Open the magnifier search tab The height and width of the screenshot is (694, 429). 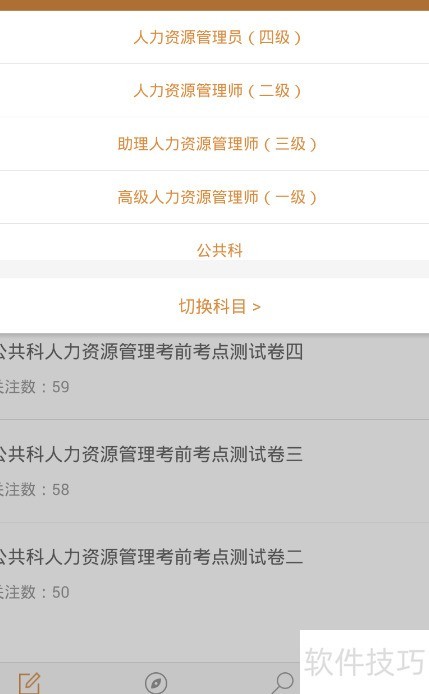pos(282,683)
